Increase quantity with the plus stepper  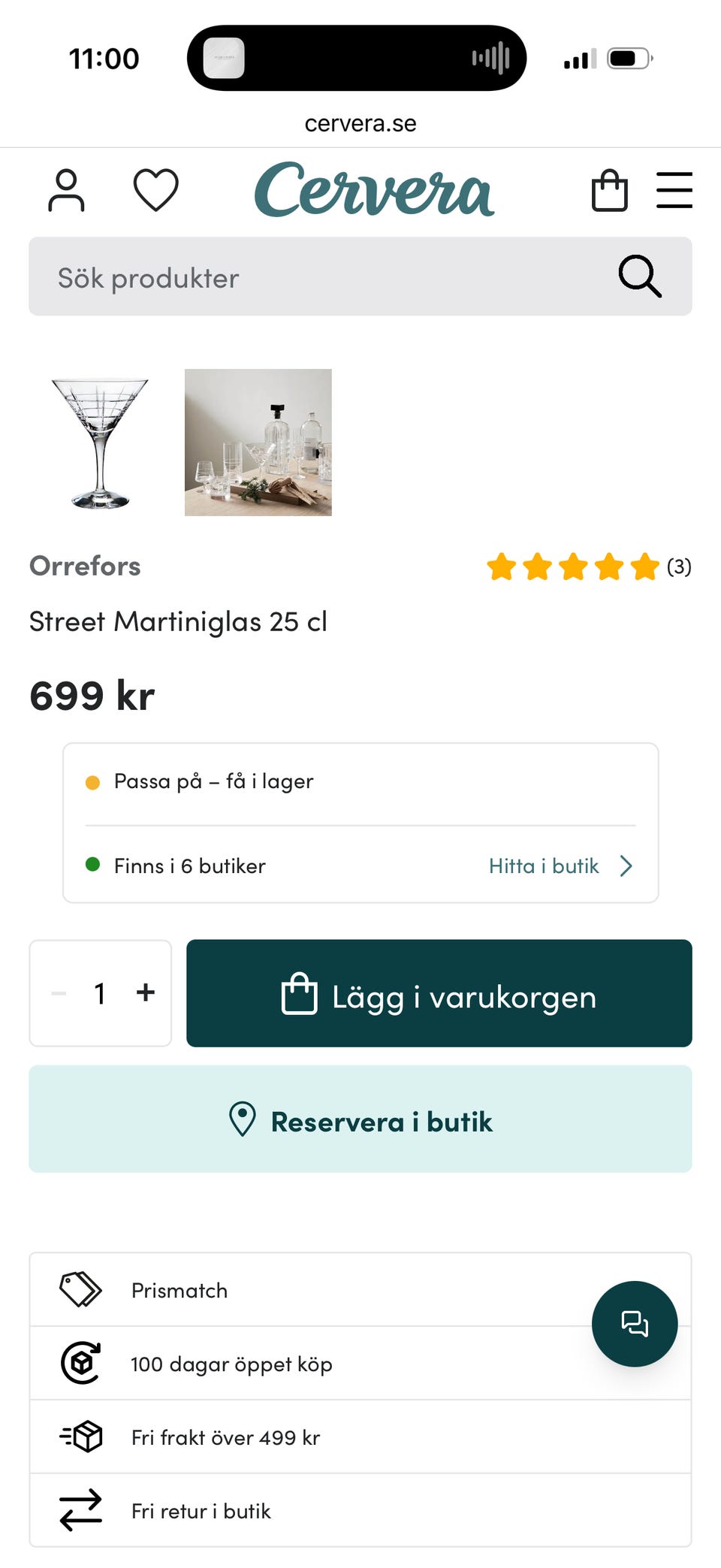pyautogui.click(x=145, y=992)
